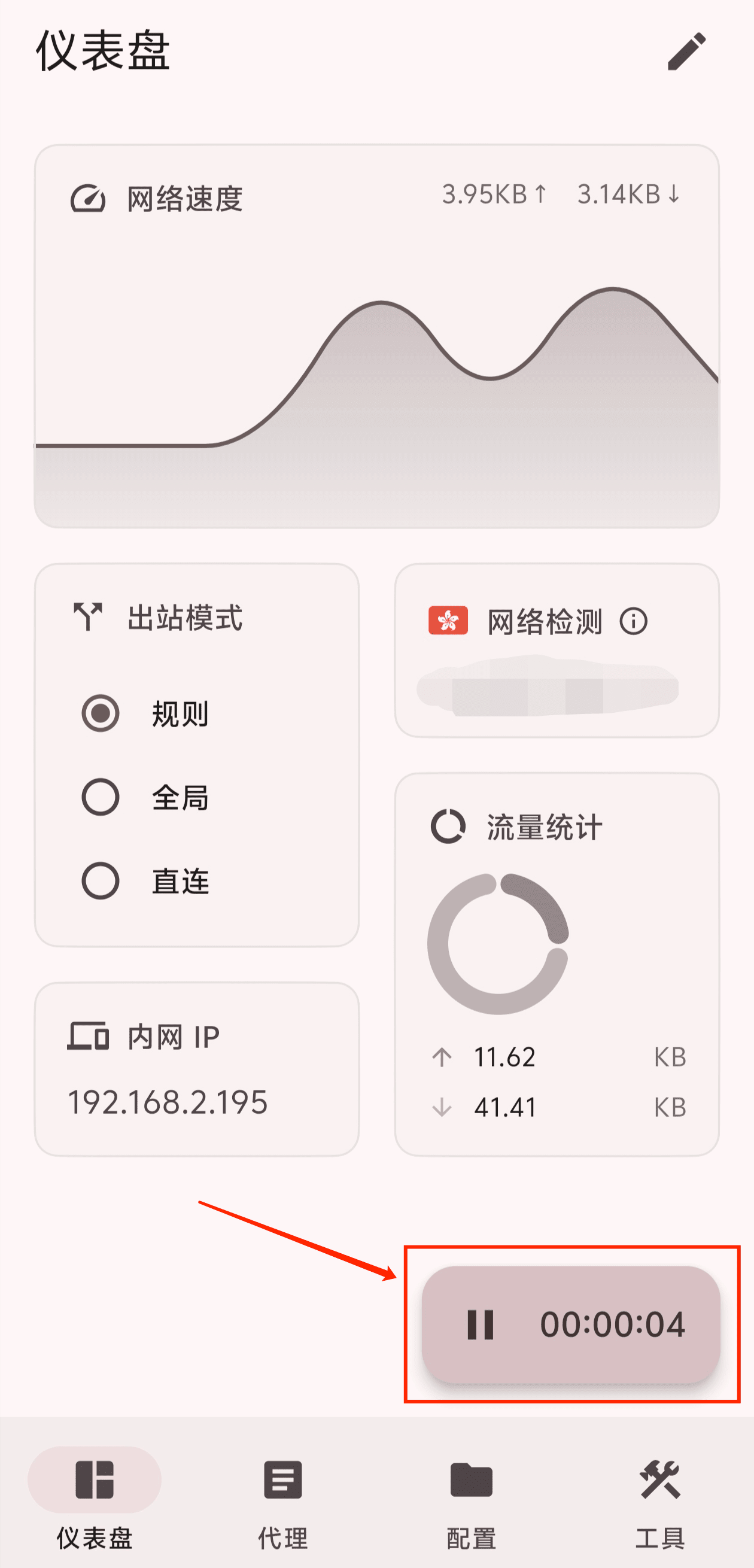
Task: Open the 流量统计 card
Action: (x=557, y=964)
